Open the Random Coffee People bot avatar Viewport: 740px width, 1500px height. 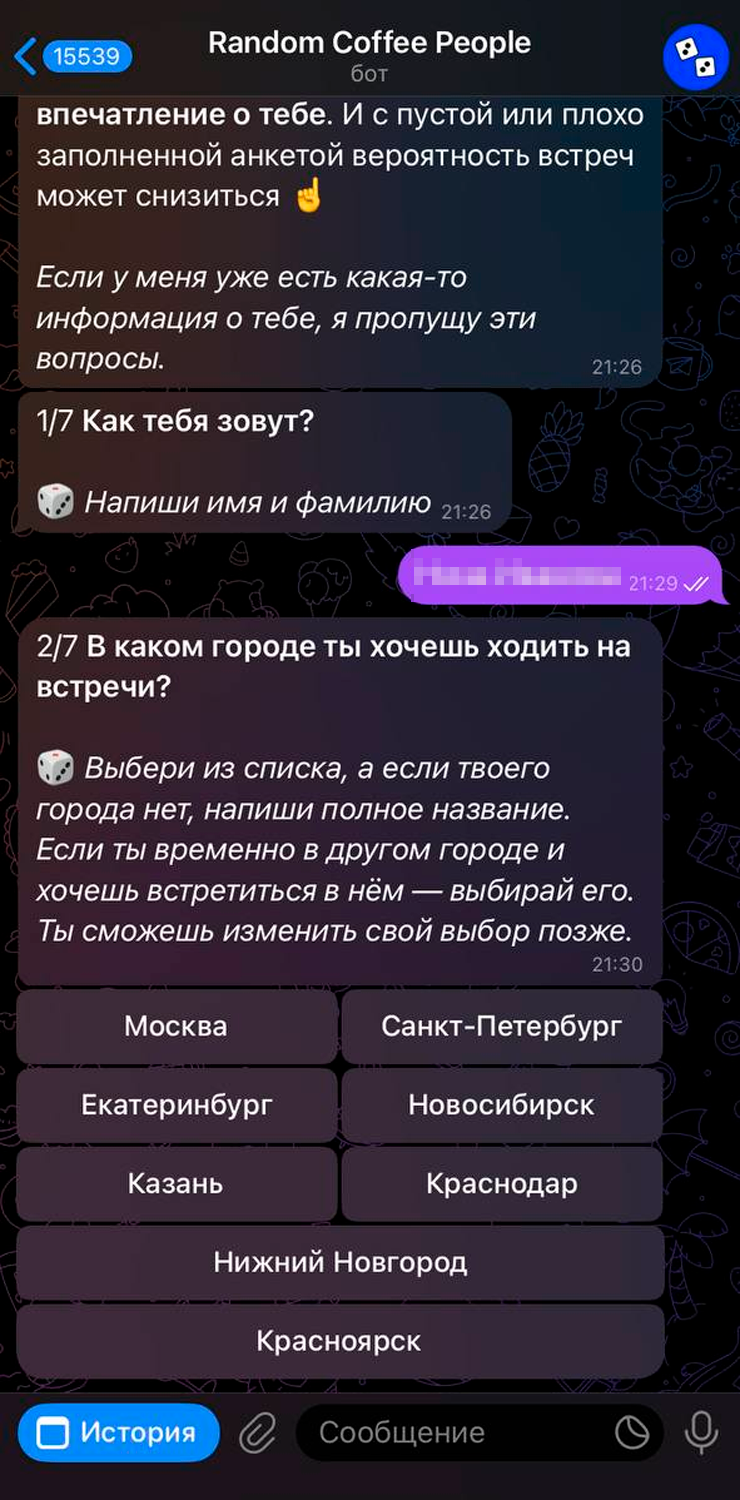(x=697, y=57)
